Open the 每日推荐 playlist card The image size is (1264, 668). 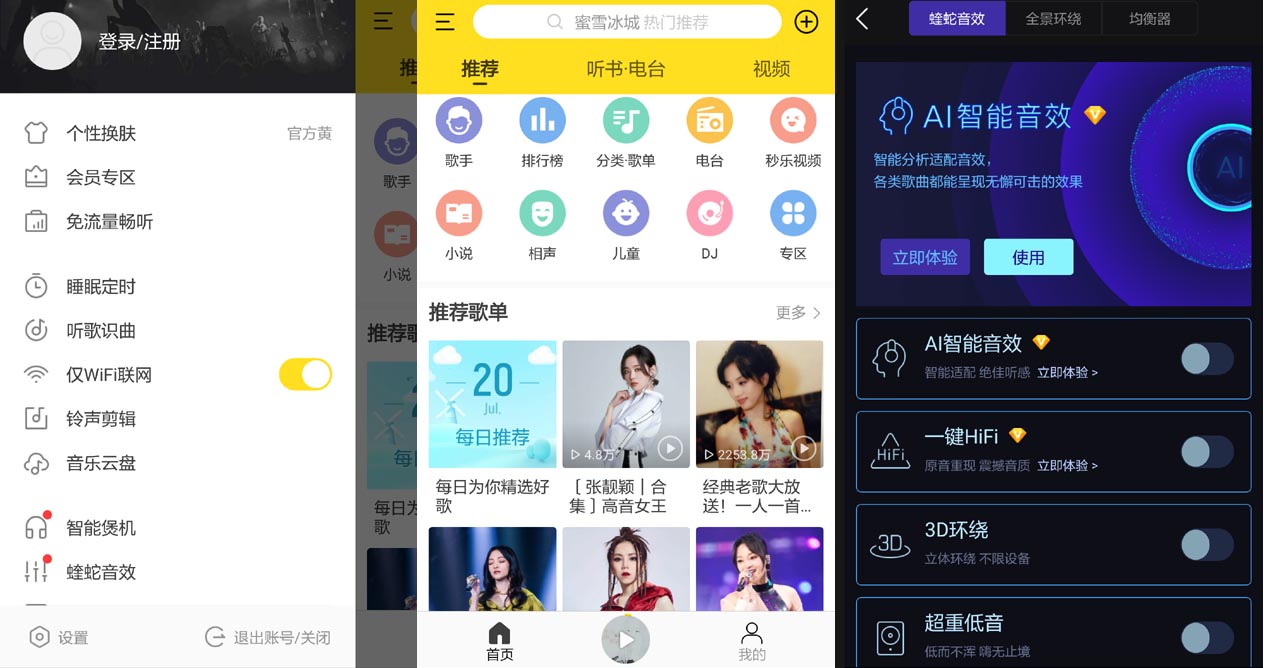(x=492, y=404)
